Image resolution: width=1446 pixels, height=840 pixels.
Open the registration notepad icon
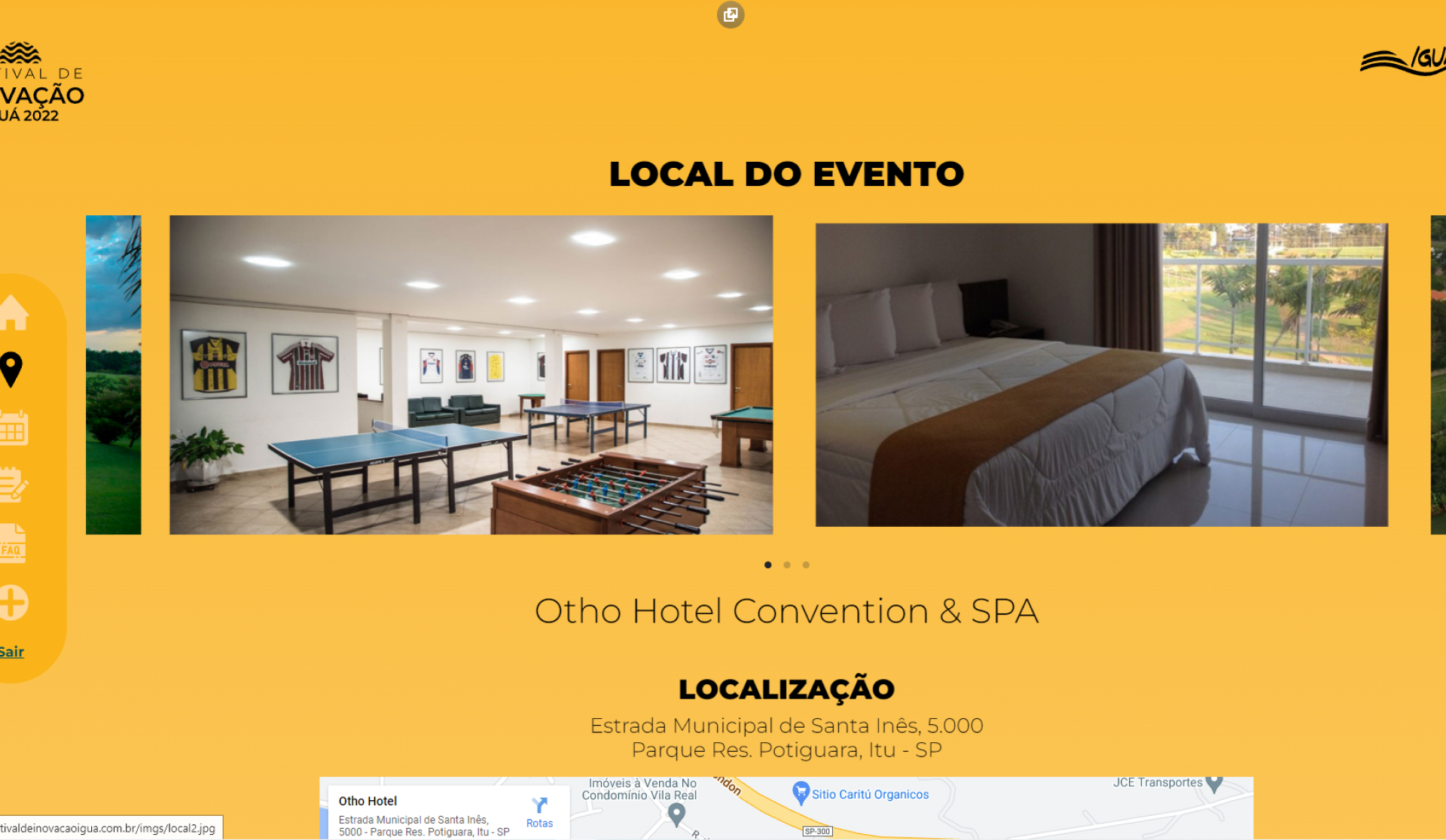click(14, 485)
